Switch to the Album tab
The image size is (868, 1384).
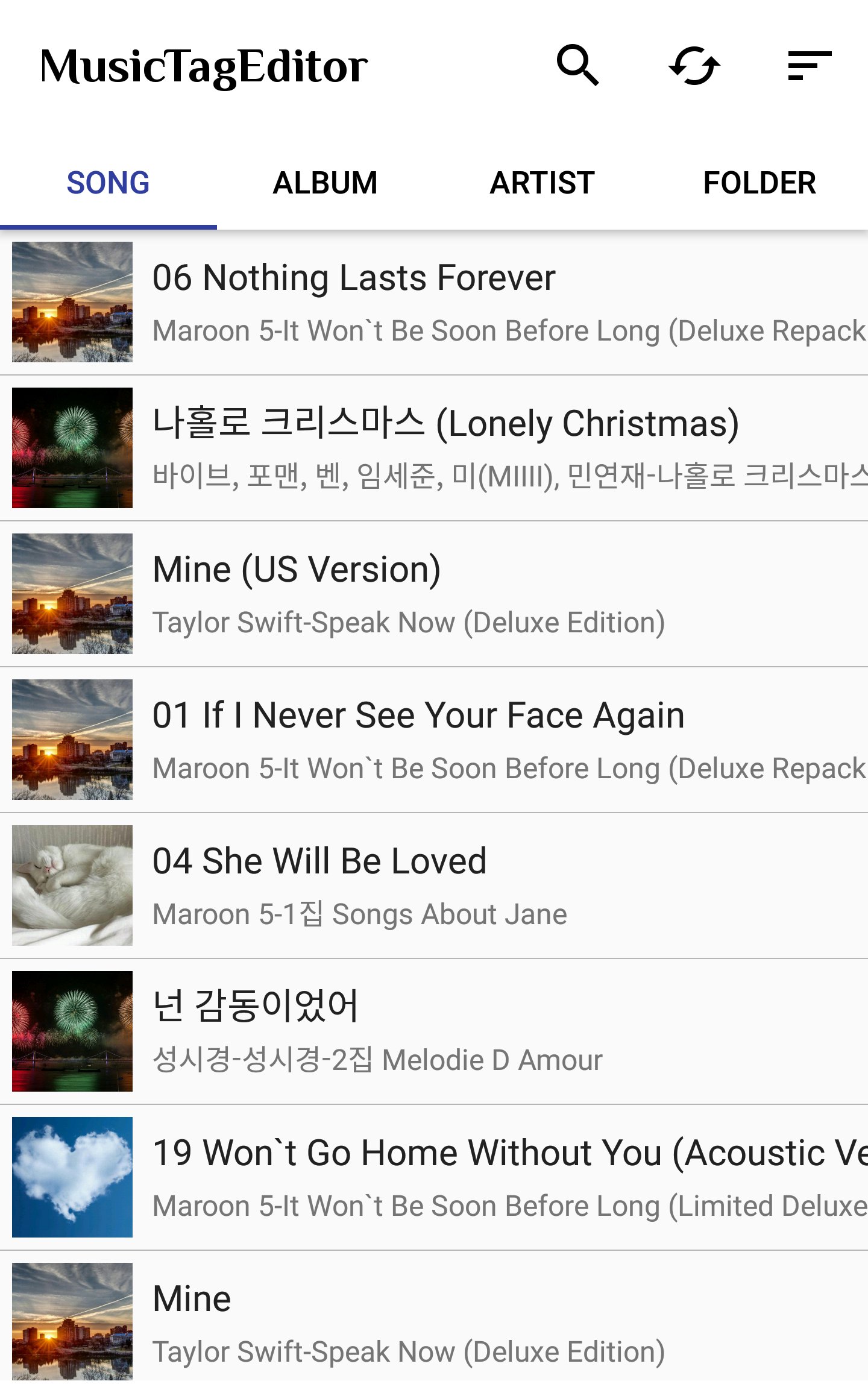point(325,183)
